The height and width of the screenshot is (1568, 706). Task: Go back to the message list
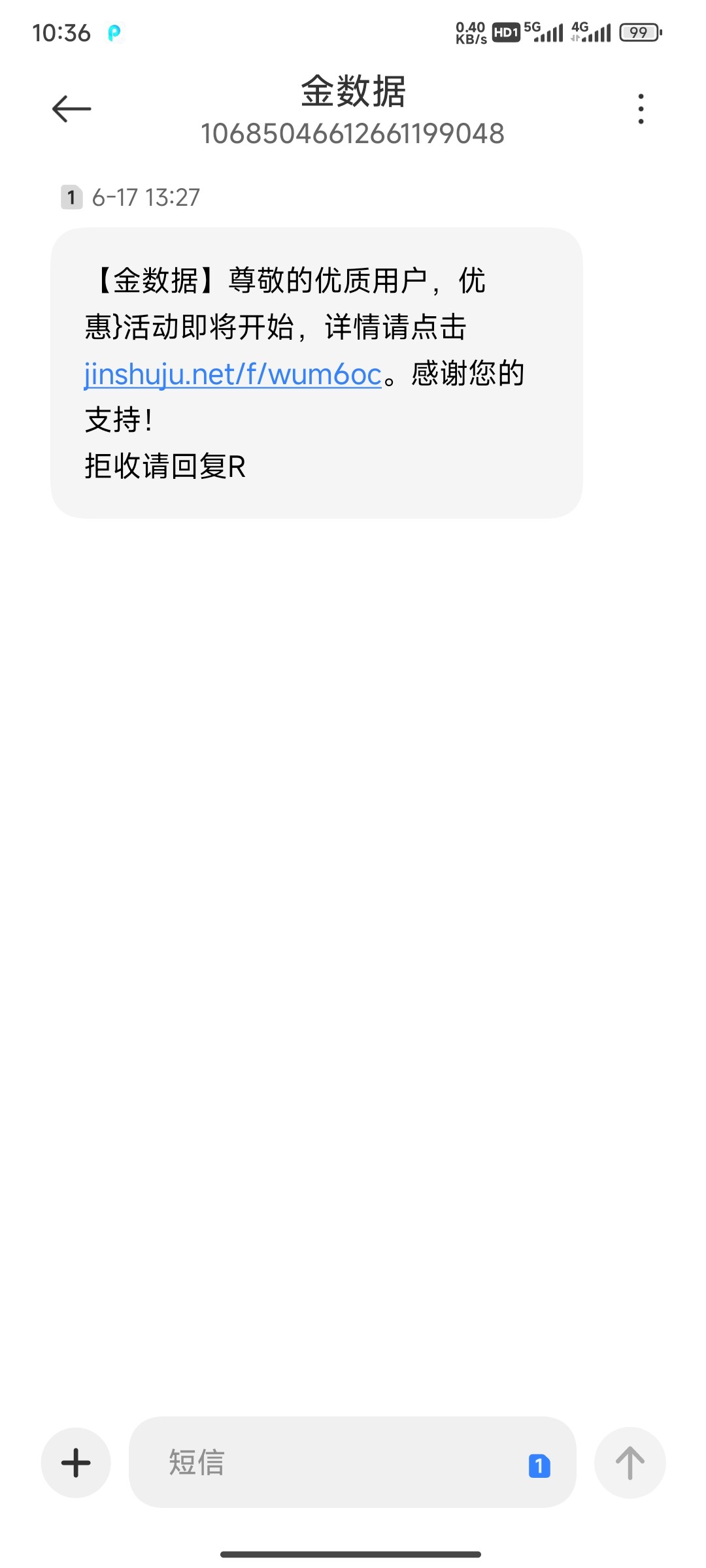click(x=71, y=108)
